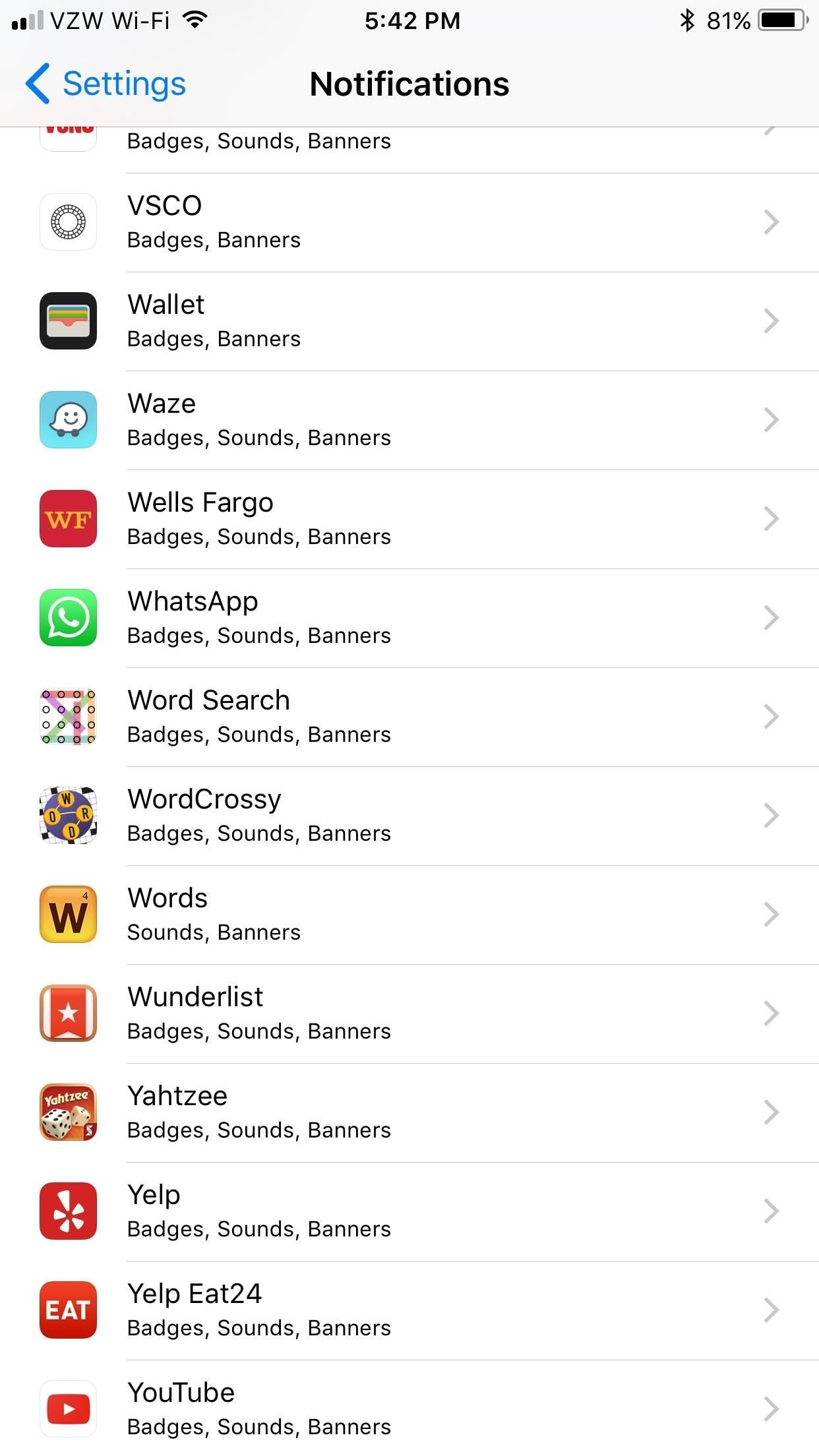Go back to Settings
The image size is (819, 1456).
(x=106, y=84)
